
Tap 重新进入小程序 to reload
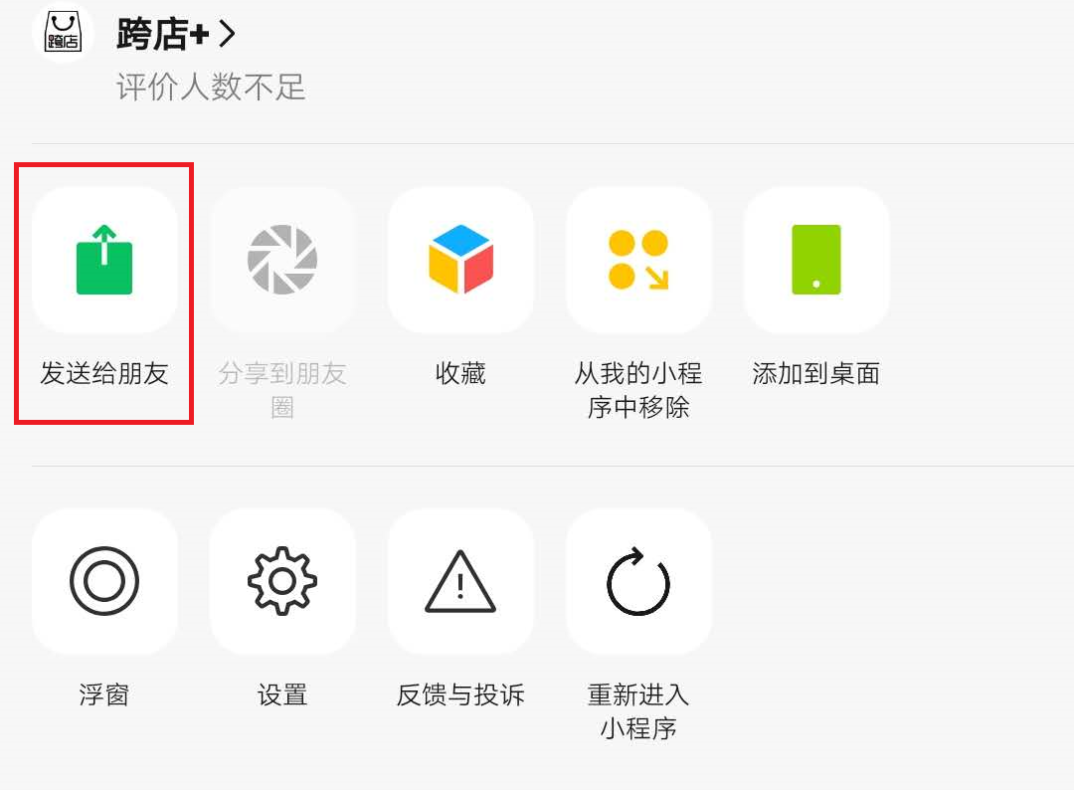click(638, 582)
